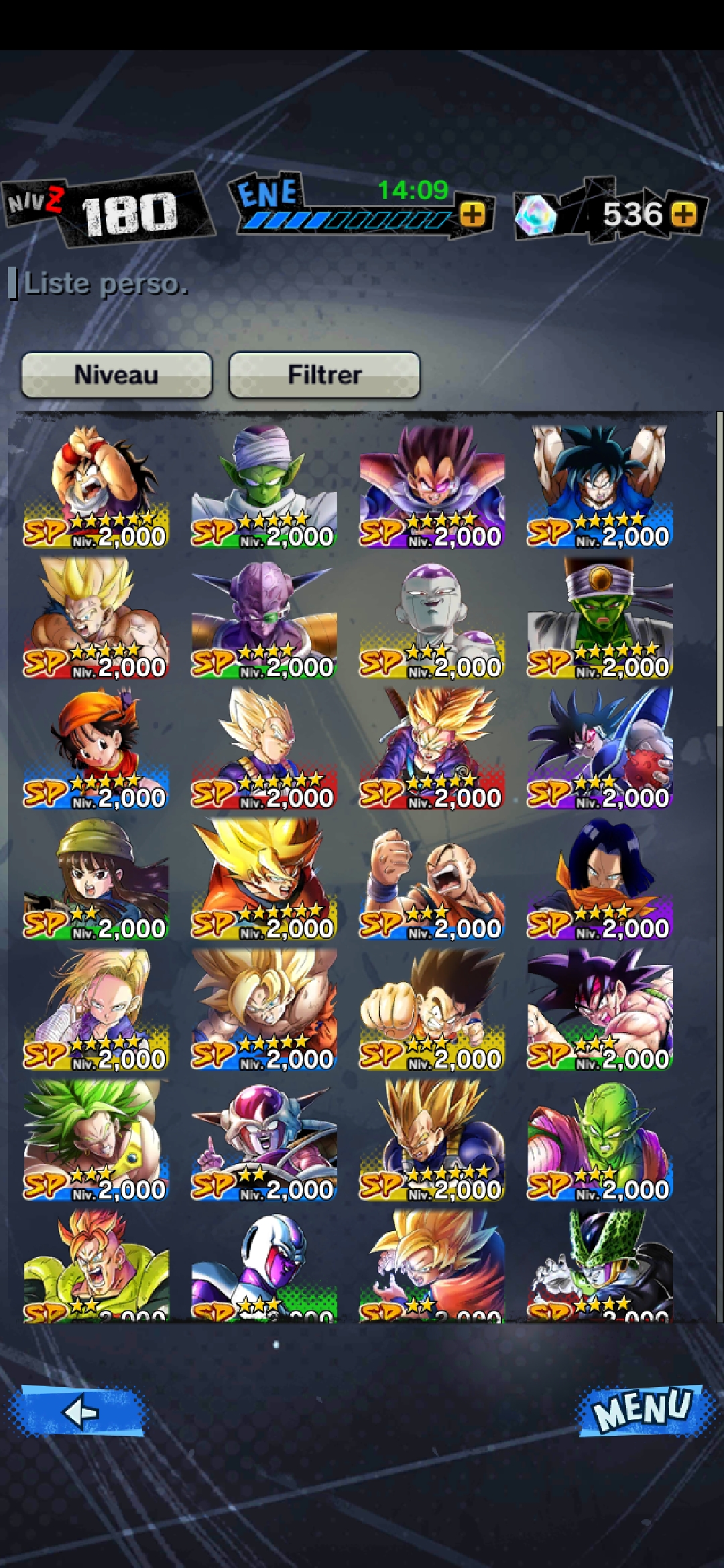This screenshot has width=724, height=1568.
Task: Open the bald Krillin character card
Action: pos(432,878)
